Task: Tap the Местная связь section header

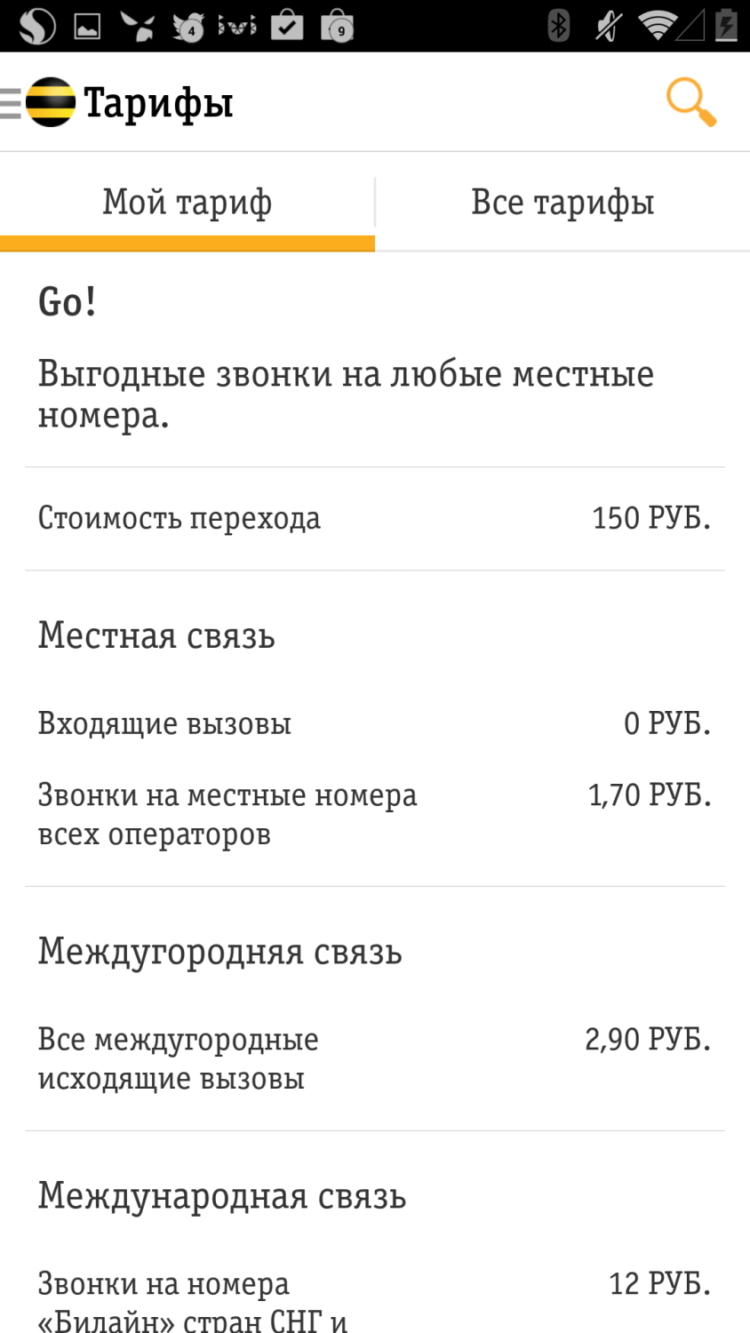Action: (156, 635)
